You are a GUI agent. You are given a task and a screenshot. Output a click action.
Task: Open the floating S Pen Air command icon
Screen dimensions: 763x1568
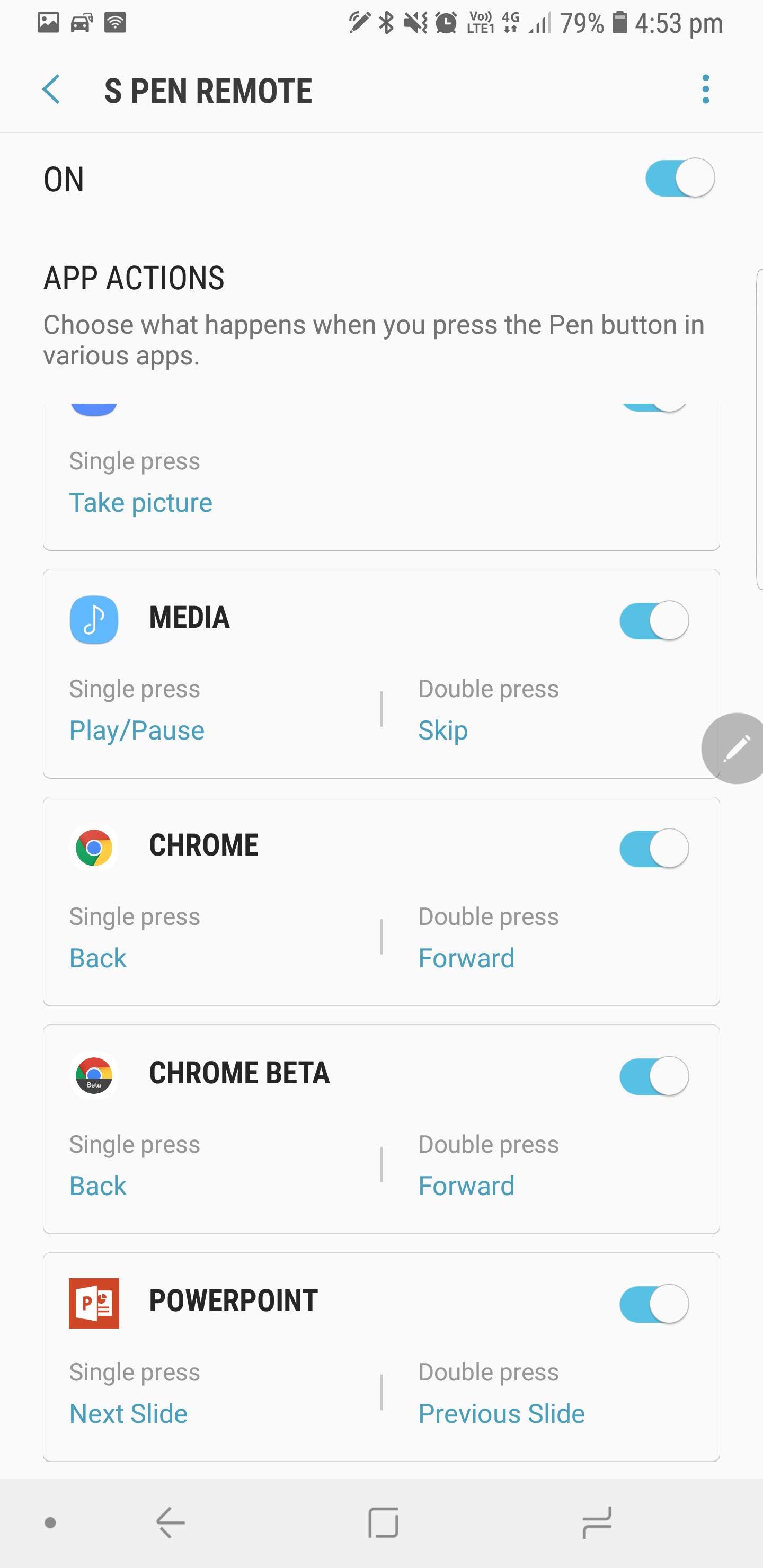click(735, 748)
